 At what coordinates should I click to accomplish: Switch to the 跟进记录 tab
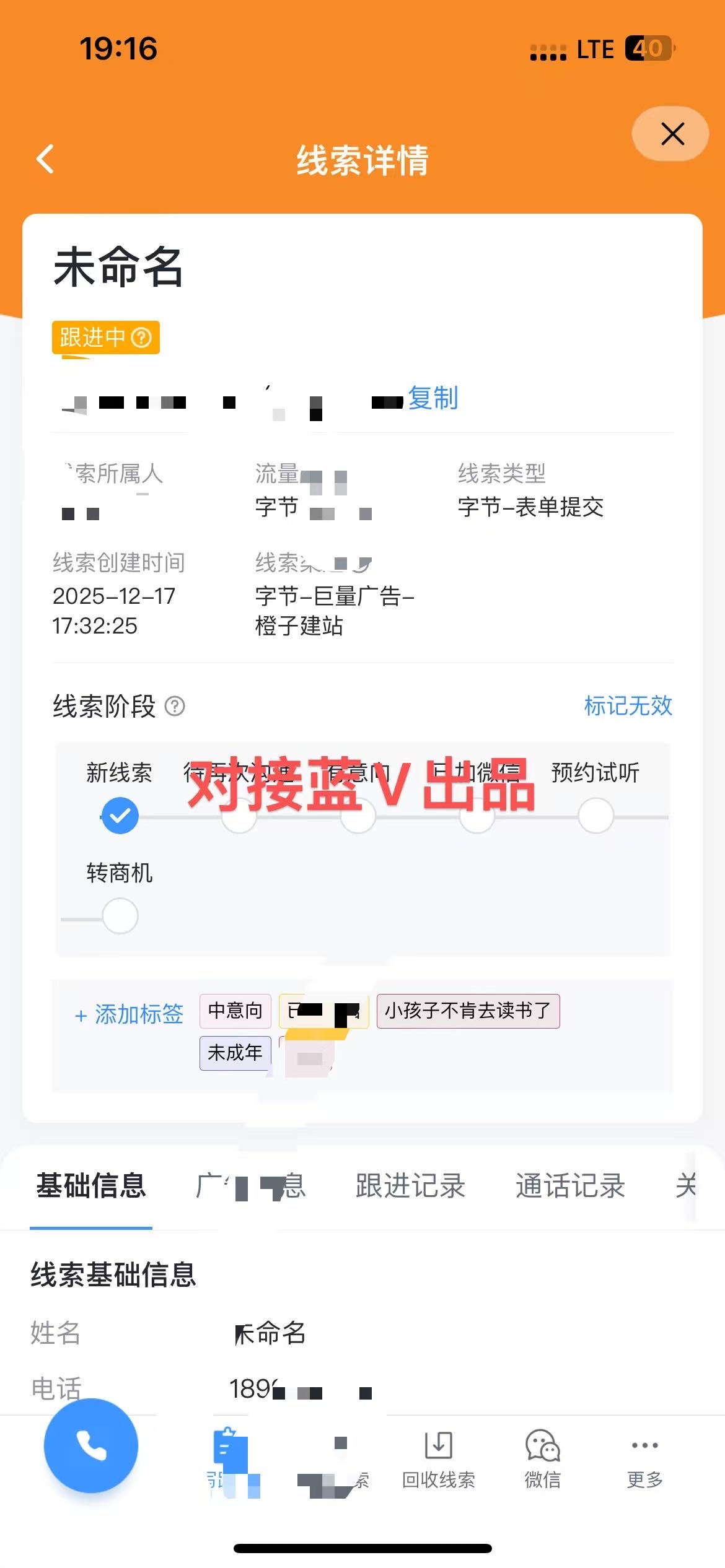click(410, 1186)
